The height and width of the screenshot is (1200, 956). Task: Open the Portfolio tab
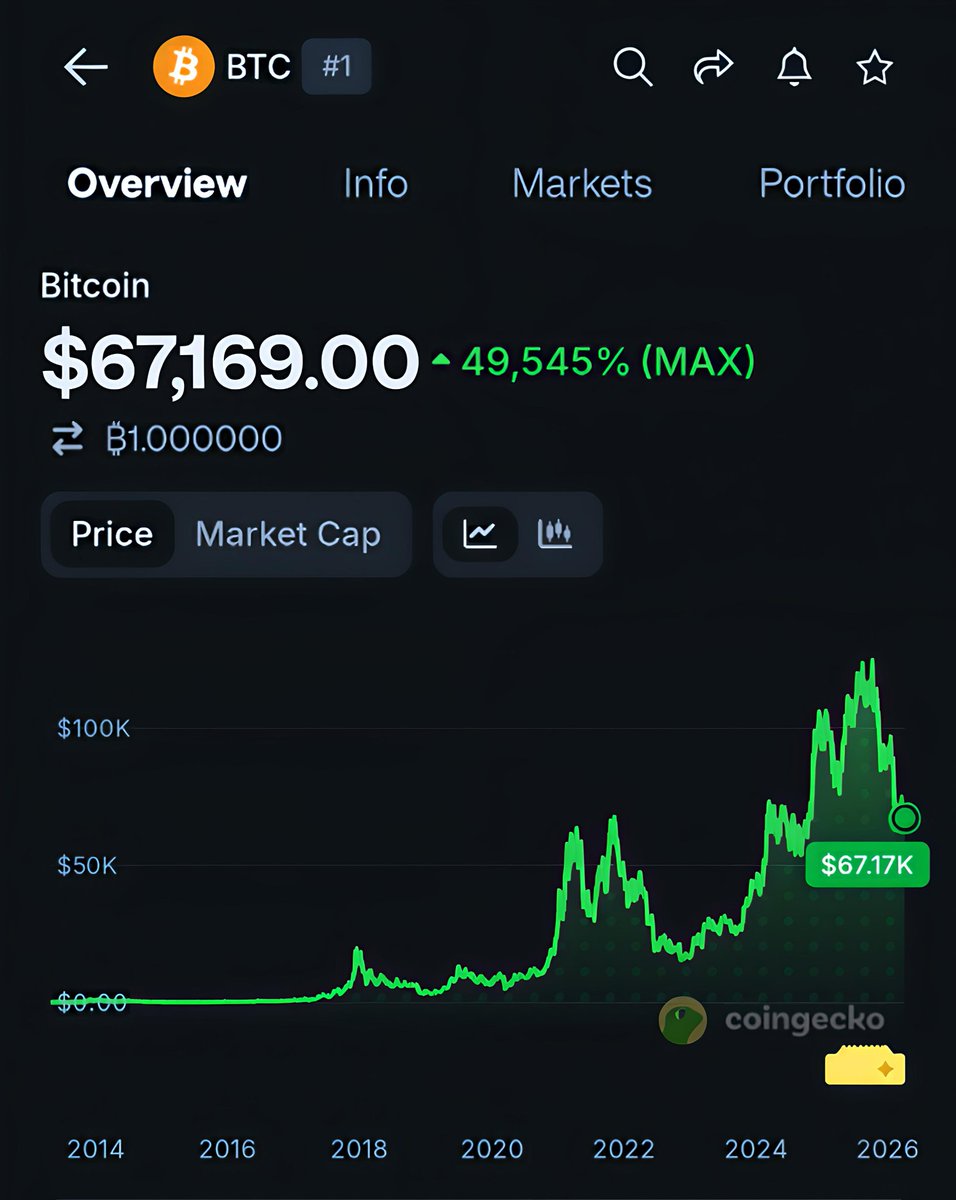click(832, 184)
